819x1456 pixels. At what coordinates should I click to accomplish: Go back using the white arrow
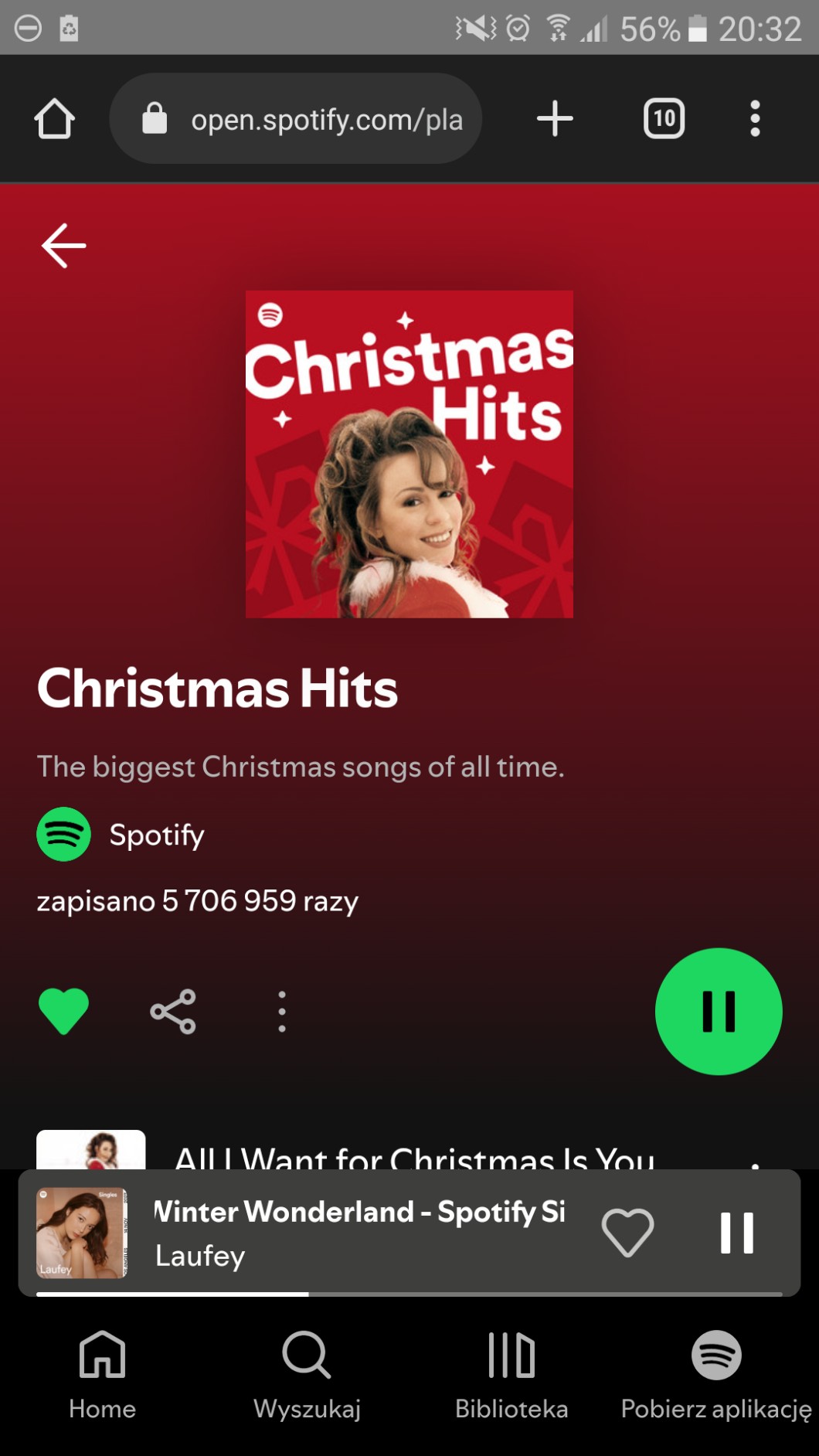(x=63, y=246)
